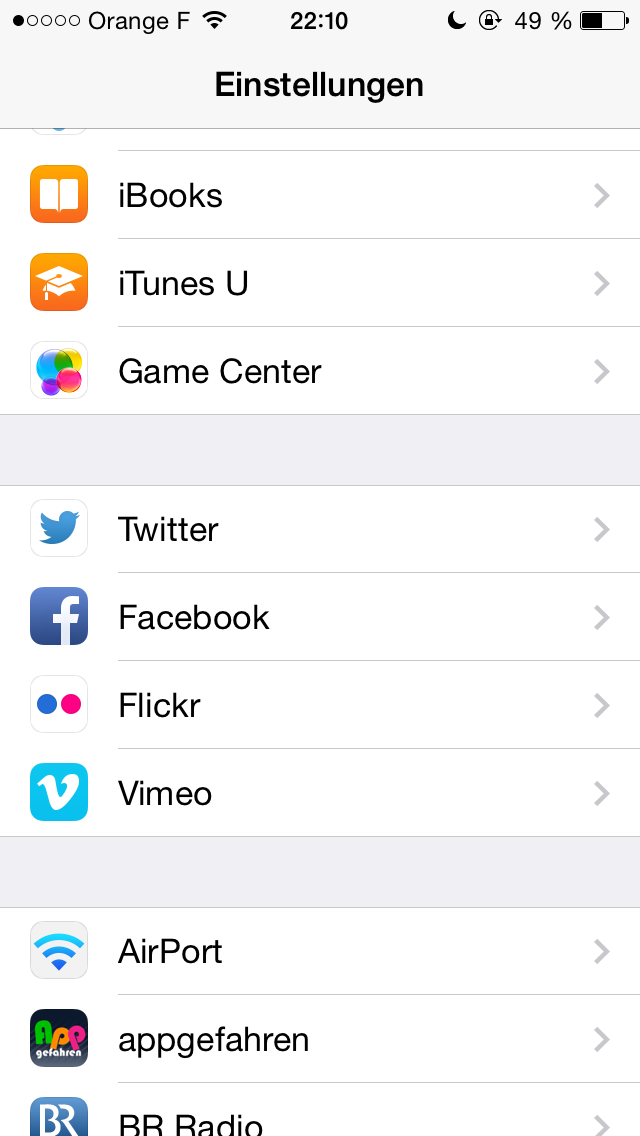Tap the Vimeo settings row
Image resolution: width=640 pixels, height=1136 pixels.
click(320, 793)
